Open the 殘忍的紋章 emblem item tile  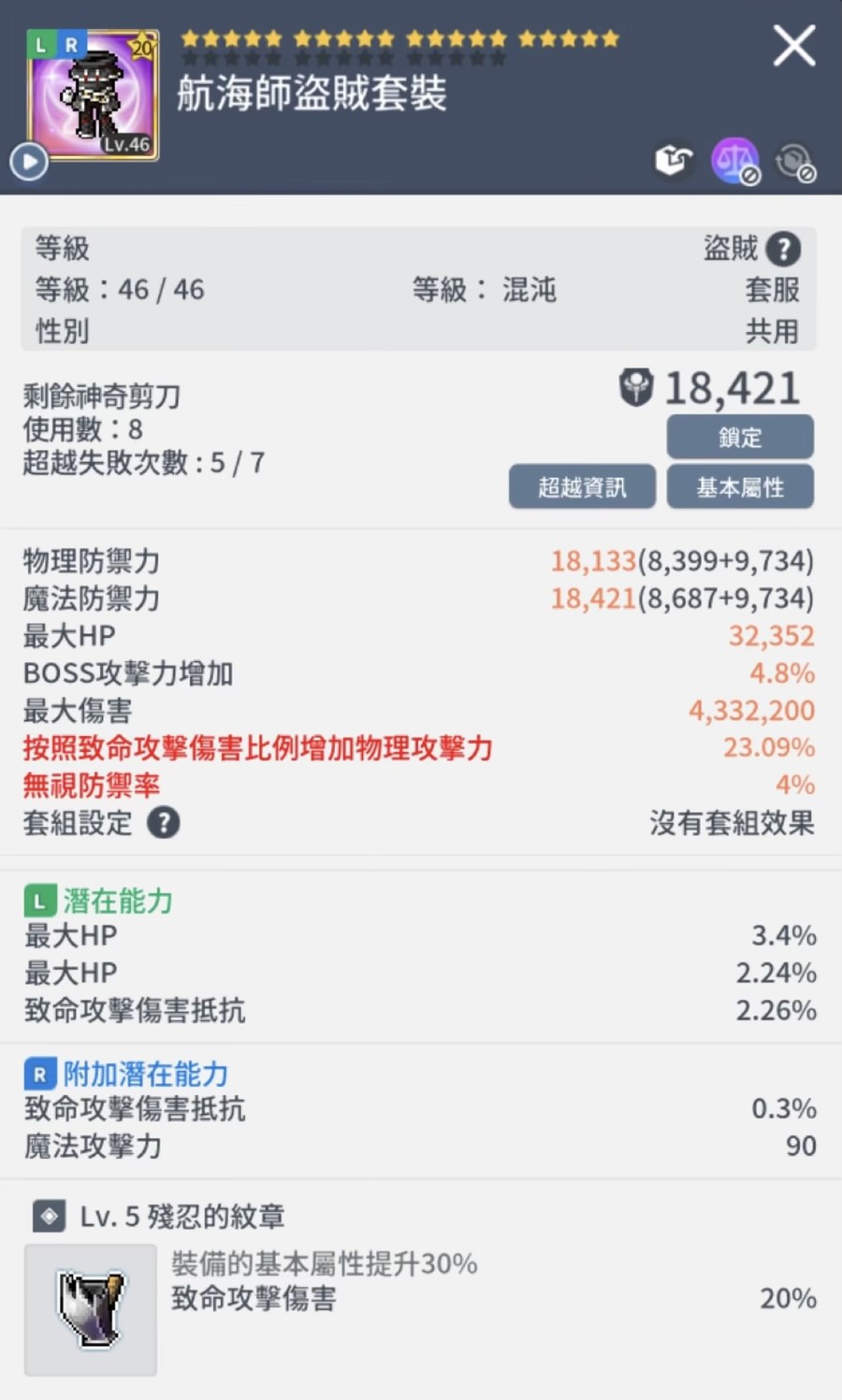[x=90, y=1308]
